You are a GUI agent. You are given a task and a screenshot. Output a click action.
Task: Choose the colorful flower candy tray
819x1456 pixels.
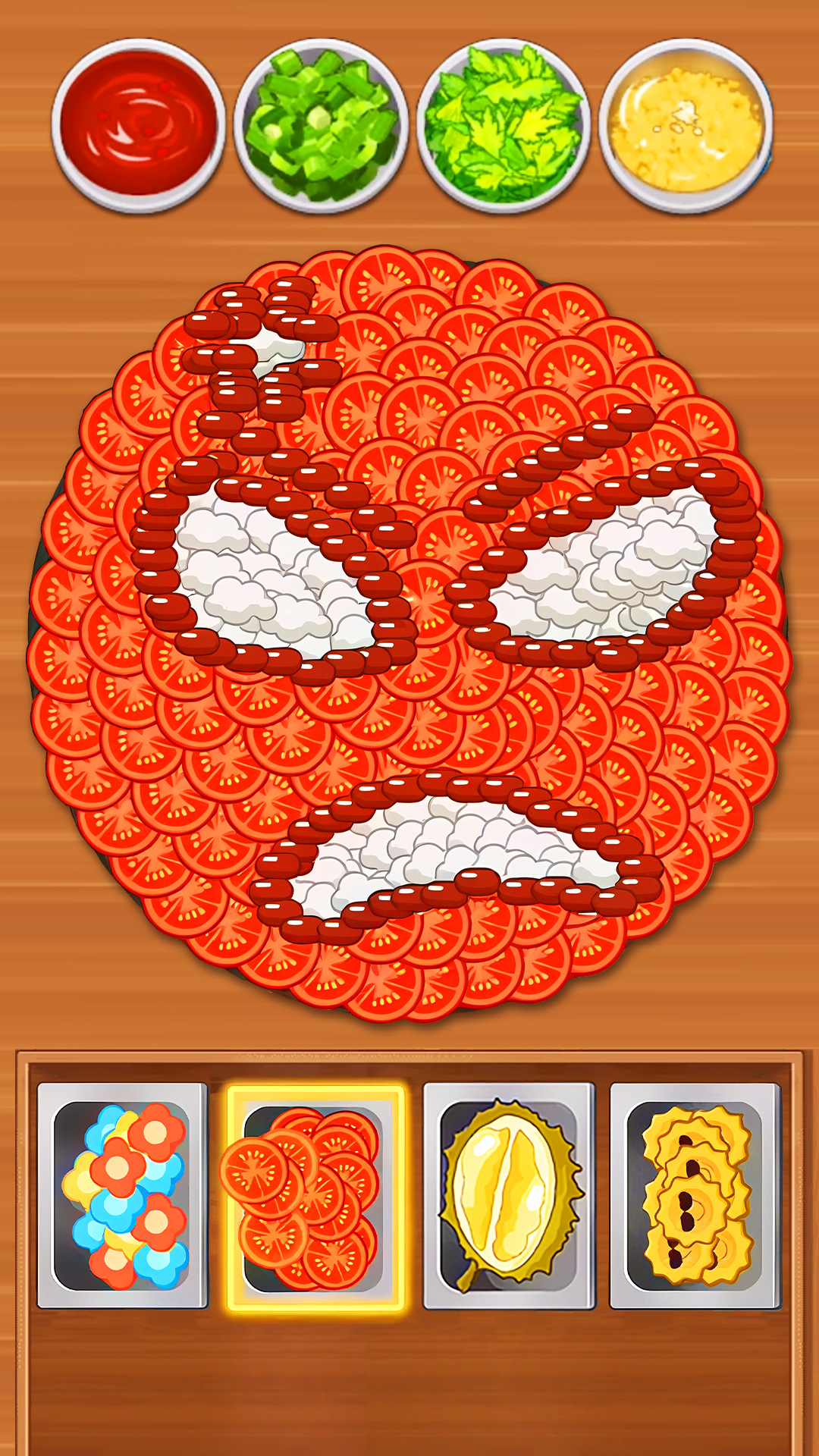tap(123, 1196)
